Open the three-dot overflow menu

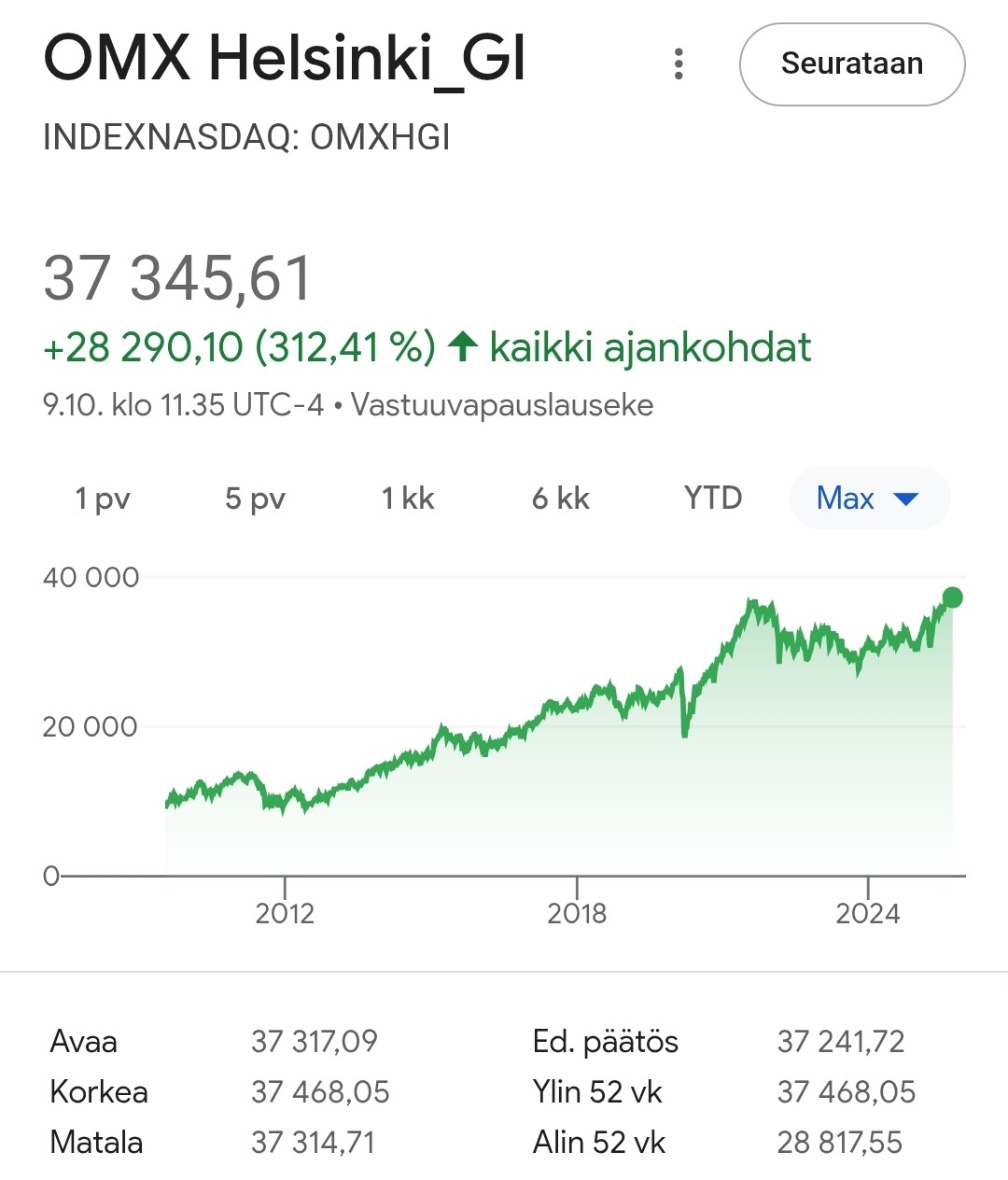coord(679,64)
